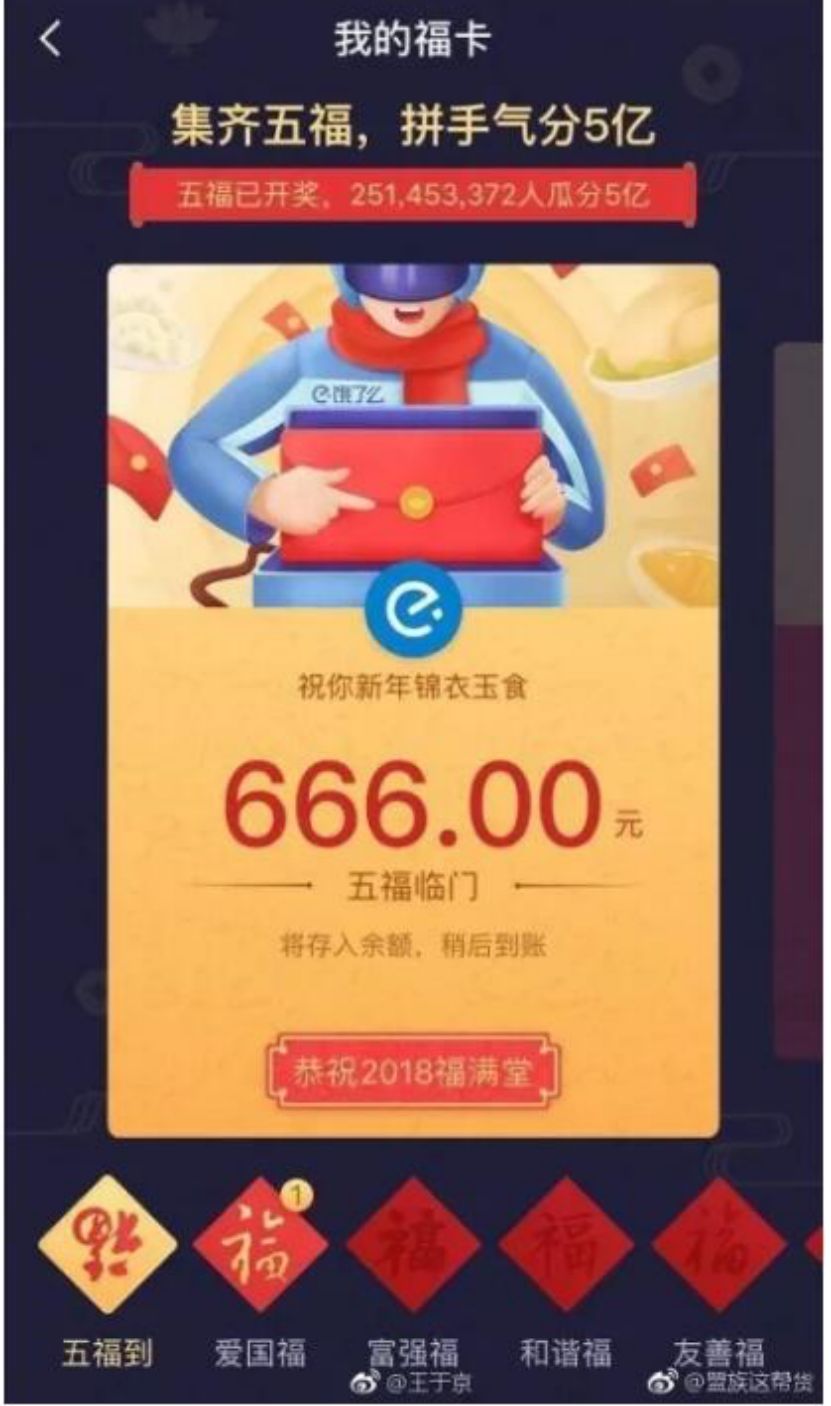Go back from My Fu Cards
Image resolution: width=831 pixels, height=1406 pixels.
(x=50, y=42)
